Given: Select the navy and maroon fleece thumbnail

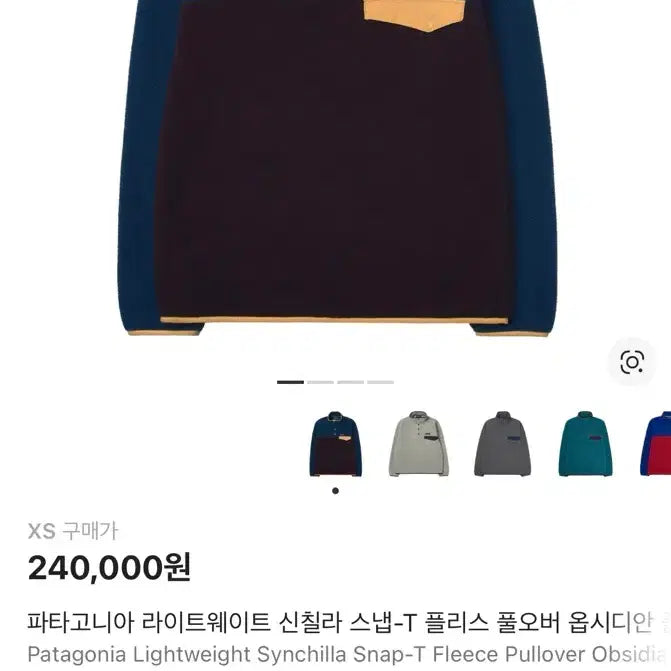Looking at the screenshot, I should pyautogui.click(x=335, y=444).
